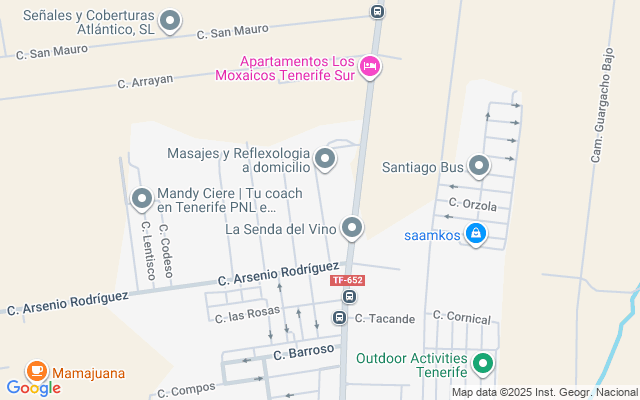The width and height of the screenshot is (640, 400).
Task: Tap the saamkos shopping pin
Action: (476, 235)
